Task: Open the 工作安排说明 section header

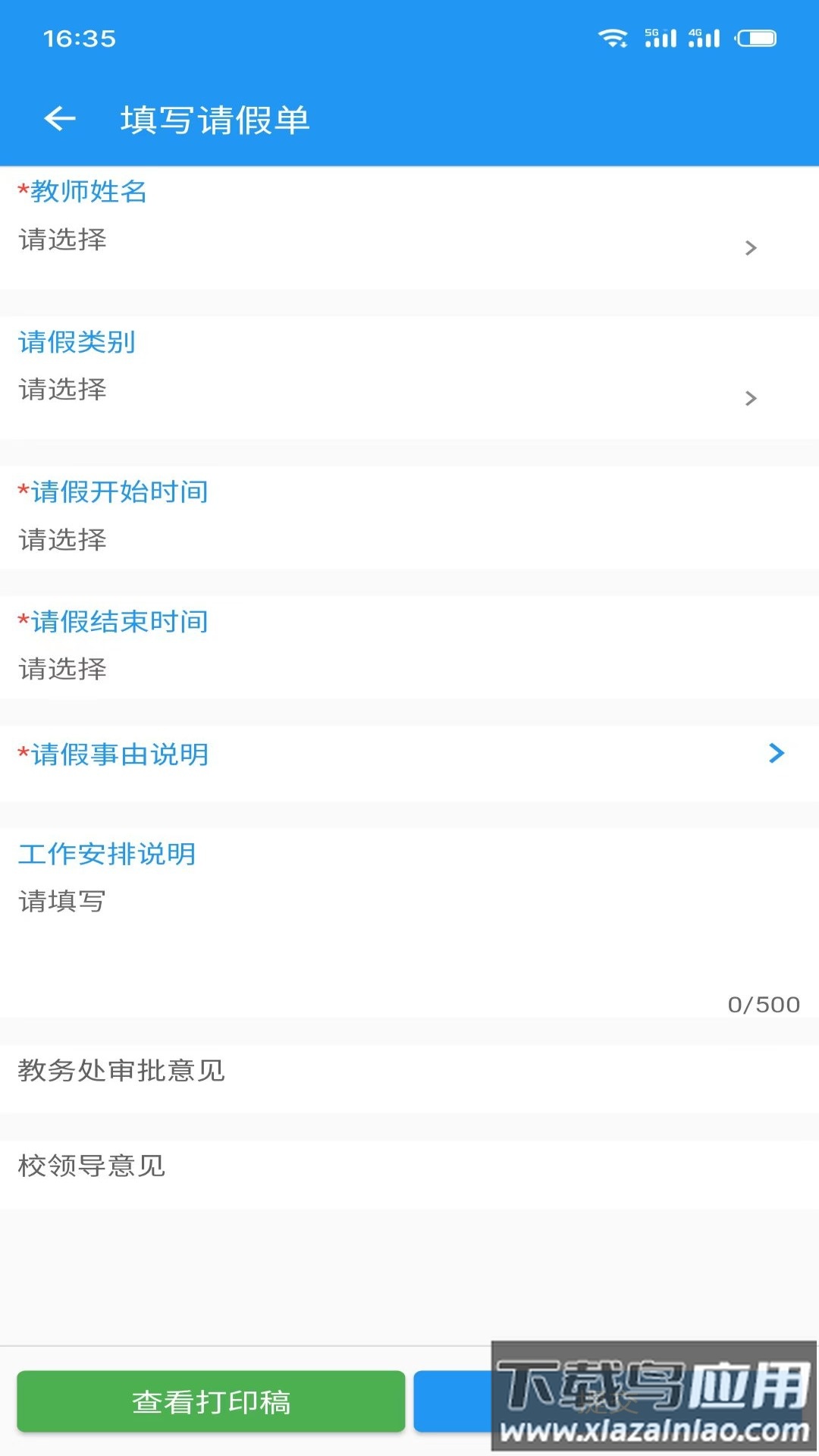Action: (108, 853)
